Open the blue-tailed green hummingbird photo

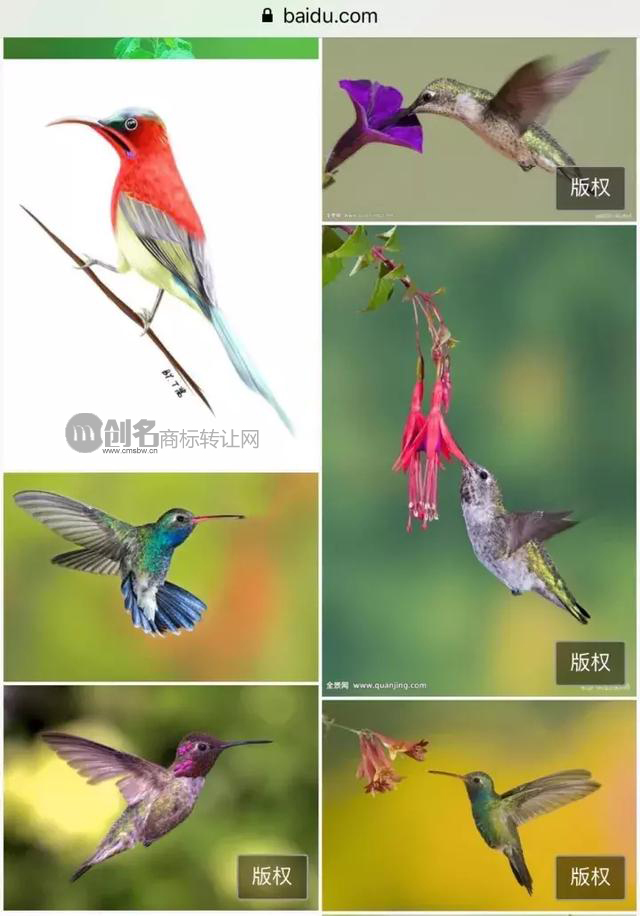click(x=160, y=575)
